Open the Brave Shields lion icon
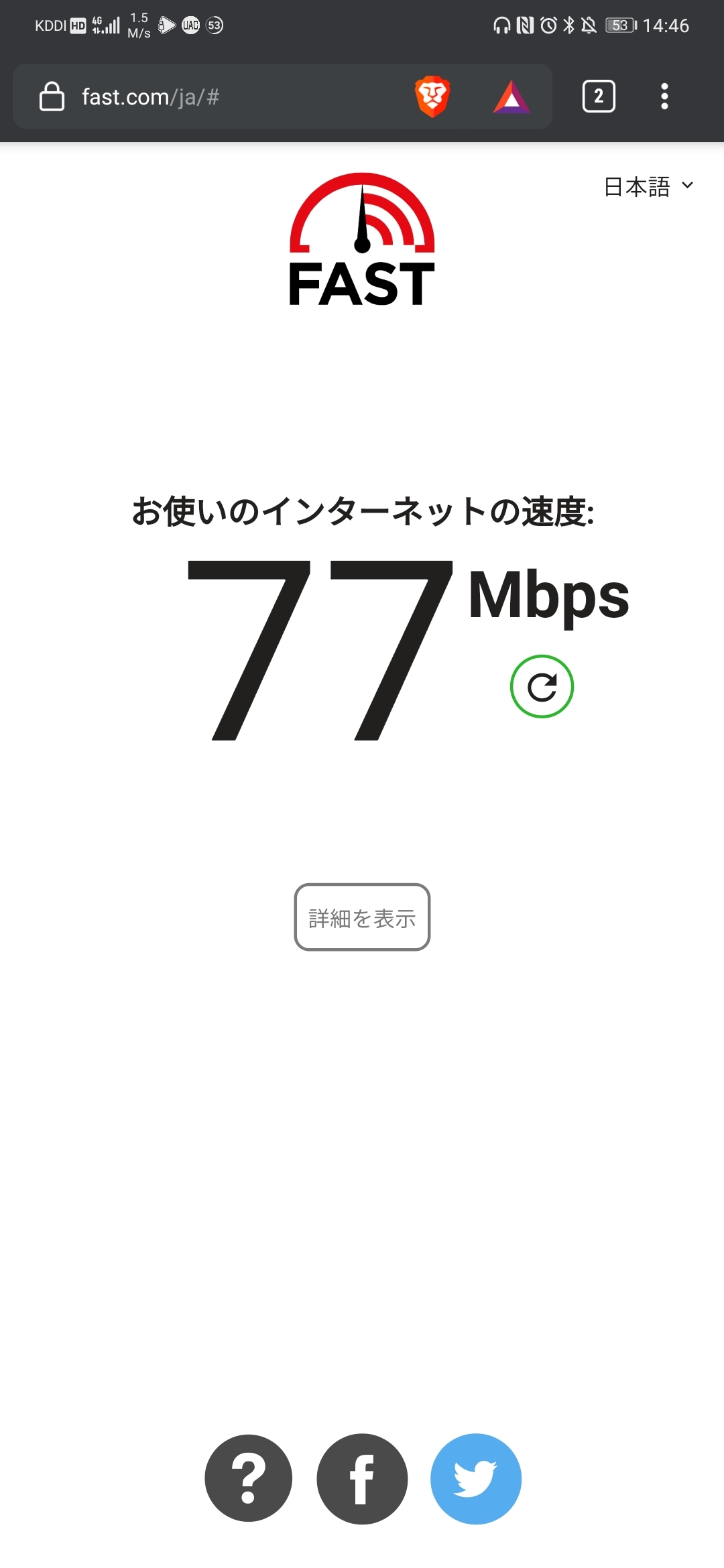The height and width of the screenshot is (1568, 724). coord(432,96)
